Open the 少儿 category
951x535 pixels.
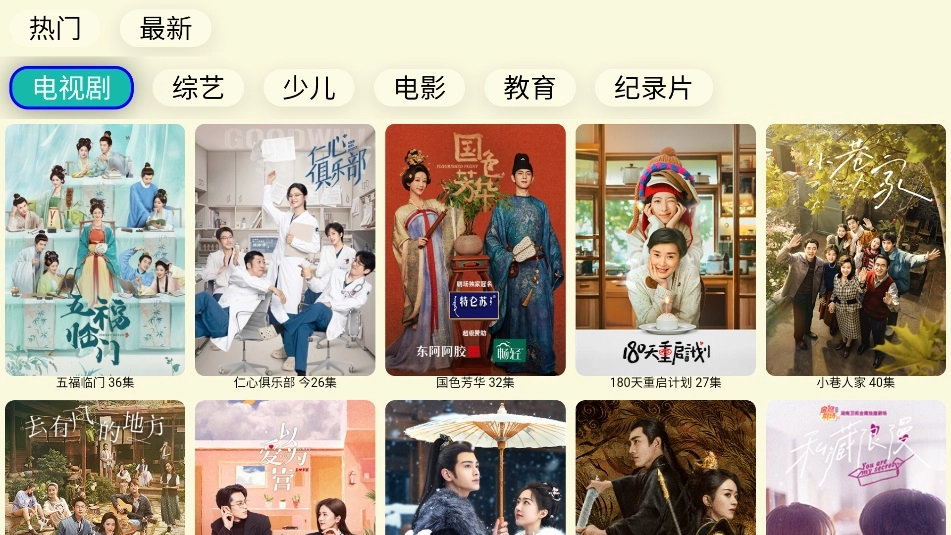[308, 88]
